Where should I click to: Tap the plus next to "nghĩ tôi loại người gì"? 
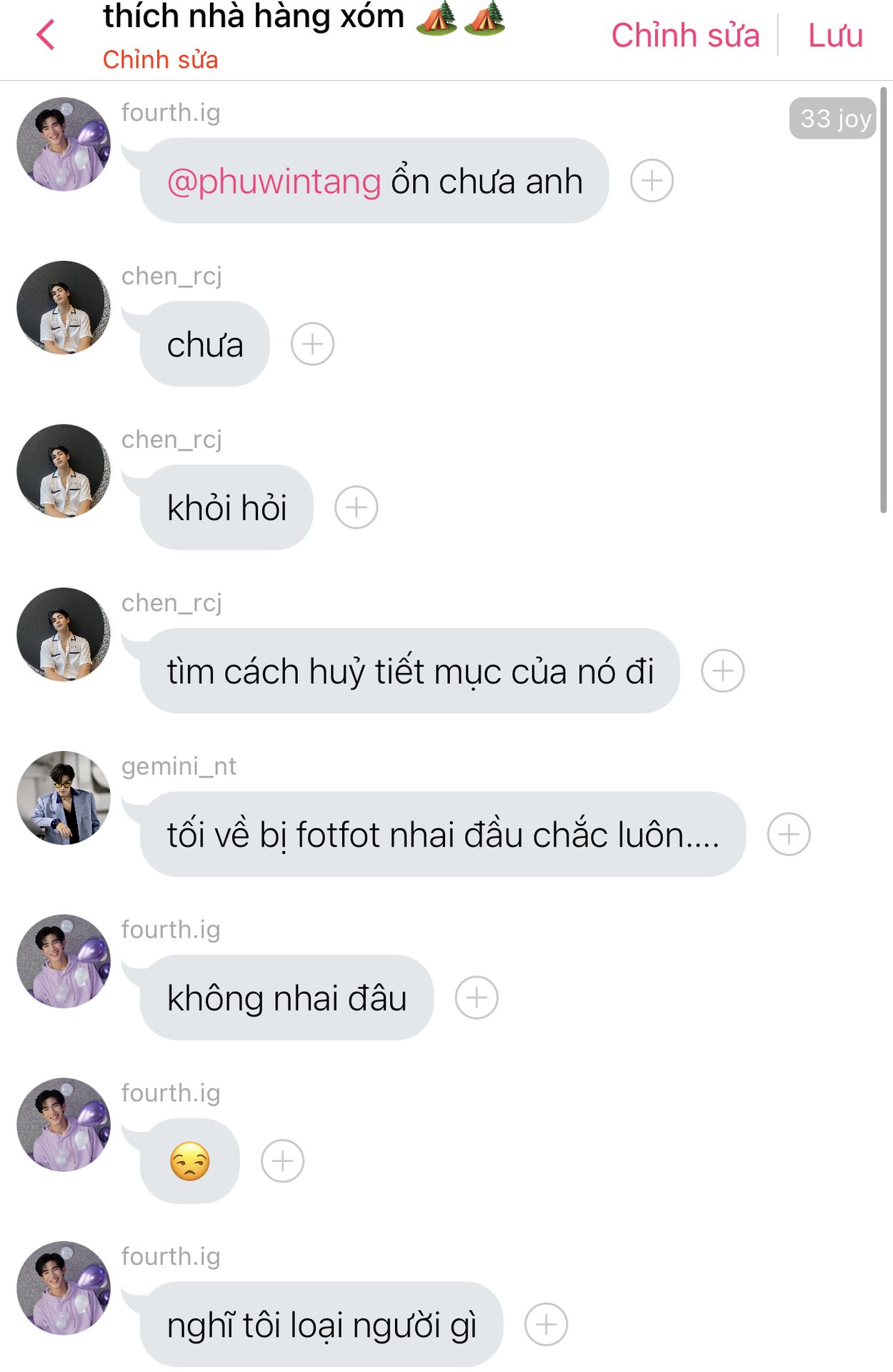tap(546, 1324)
